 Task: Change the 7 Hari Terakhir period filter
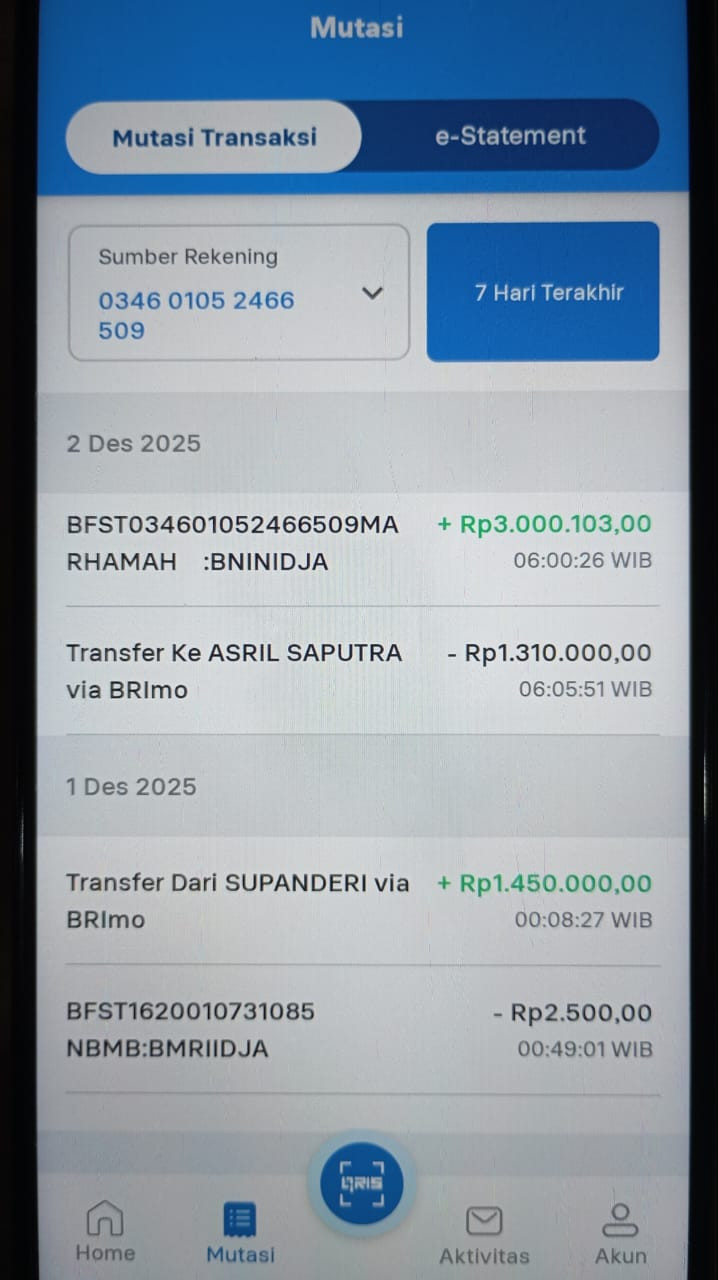pos(543,292)
